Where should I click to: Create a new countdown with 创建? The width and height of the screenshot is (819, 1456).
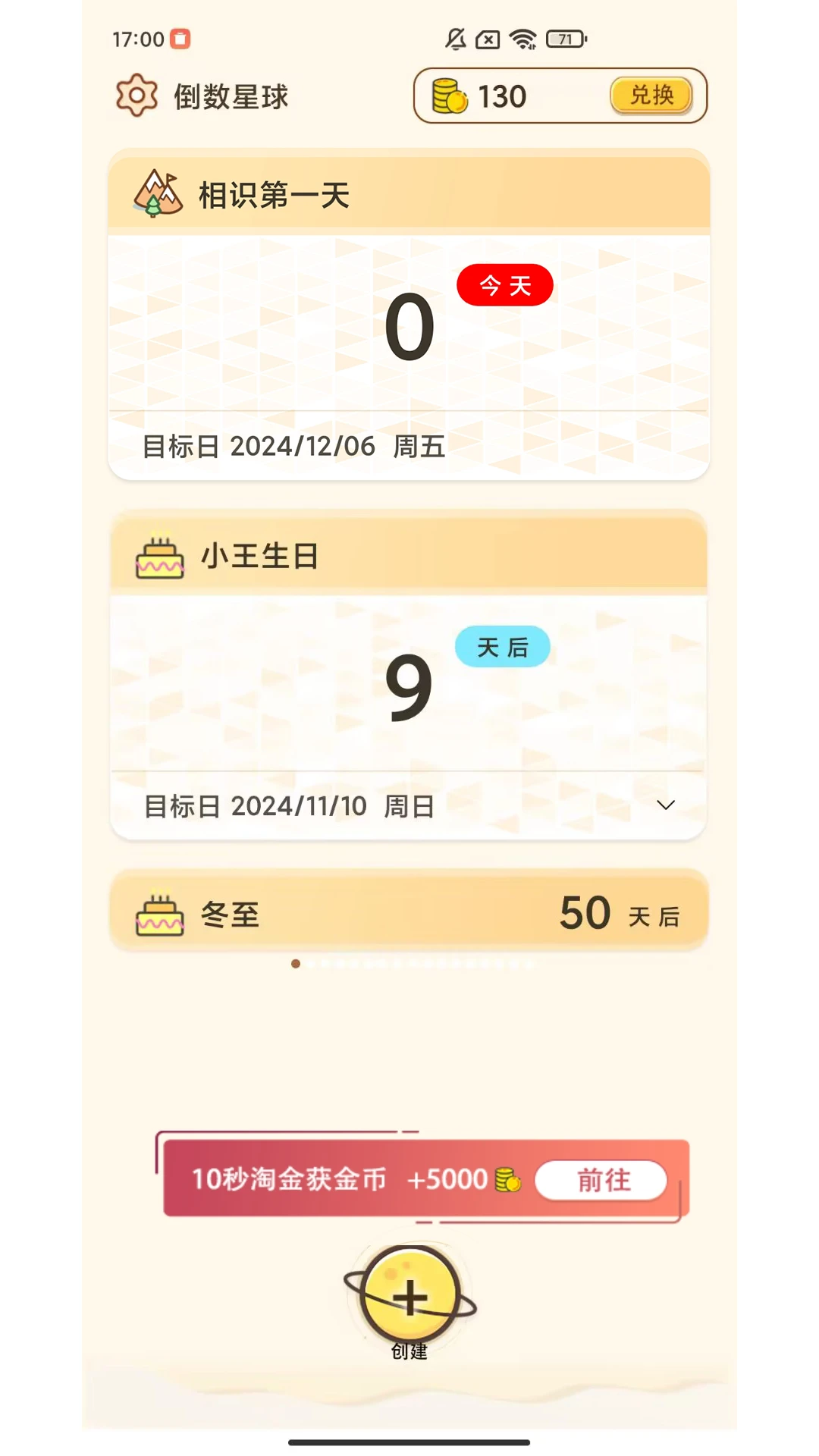(x=409, y=1297)
